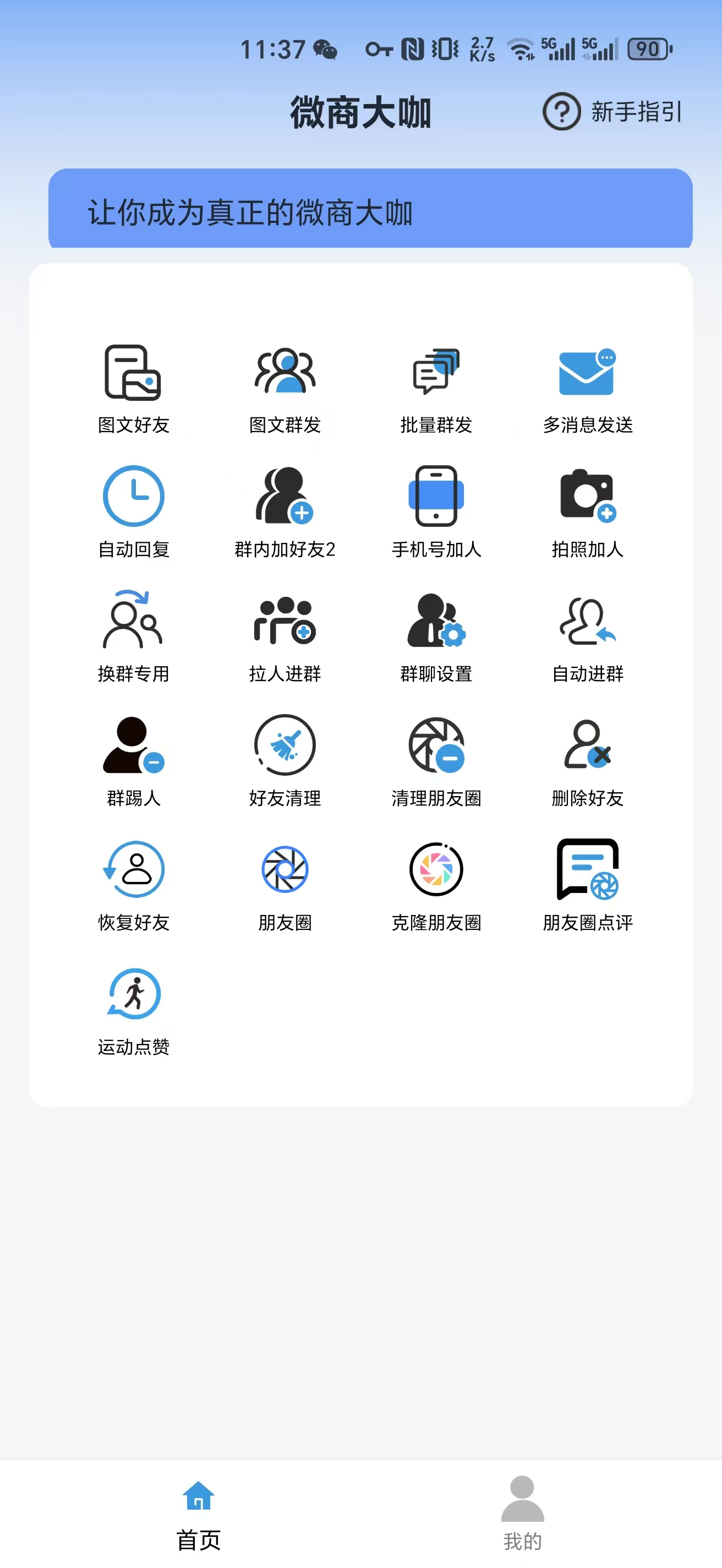The height and width of the screenshot is (1568, 722).
Task: Tap 群内加好友2
Action: [285, 513]
